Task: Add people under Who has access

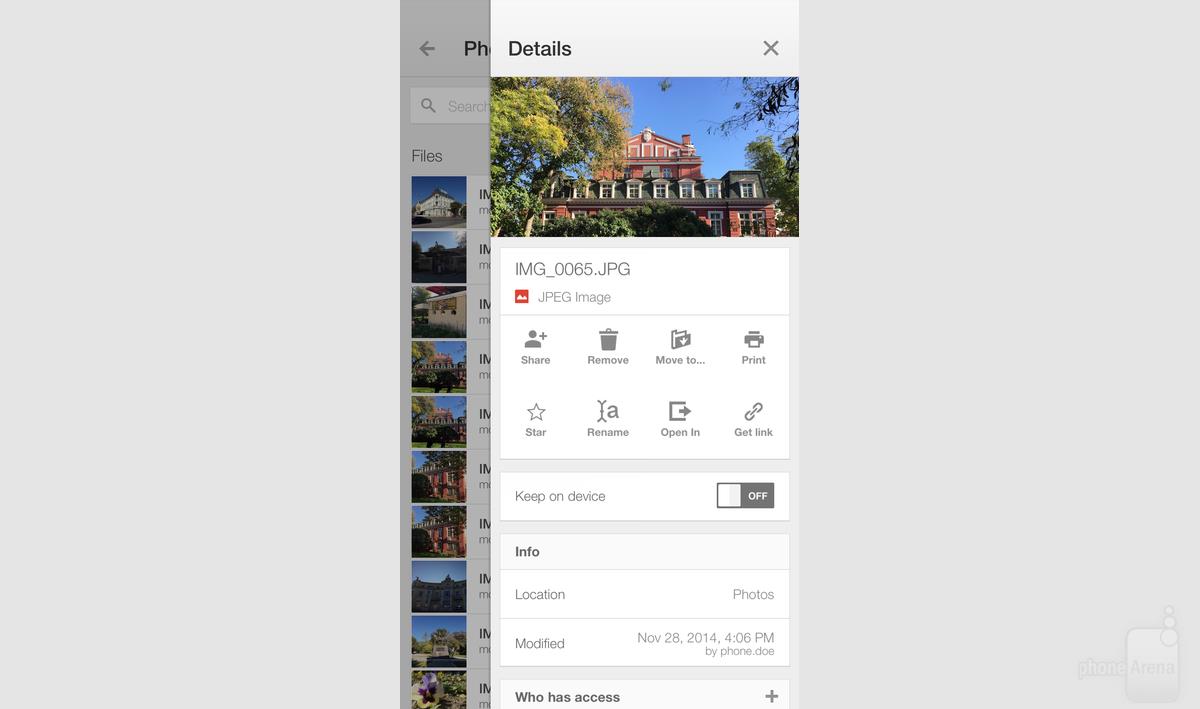Action: (771, 696)
